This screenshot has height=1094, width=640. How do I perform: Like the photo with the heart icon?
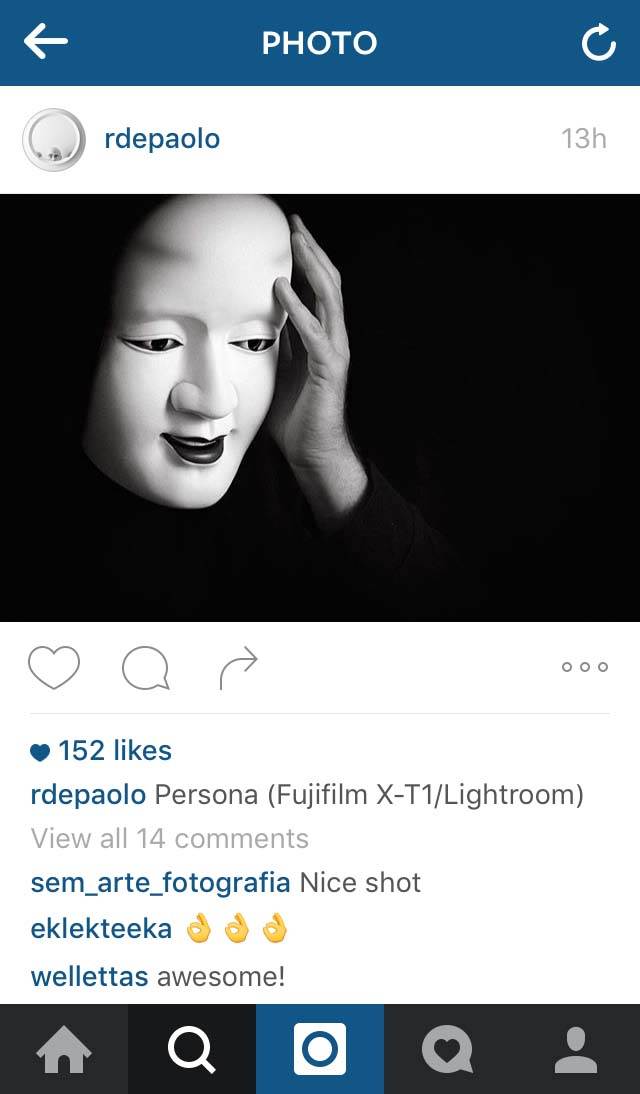[x=54, y=667]
